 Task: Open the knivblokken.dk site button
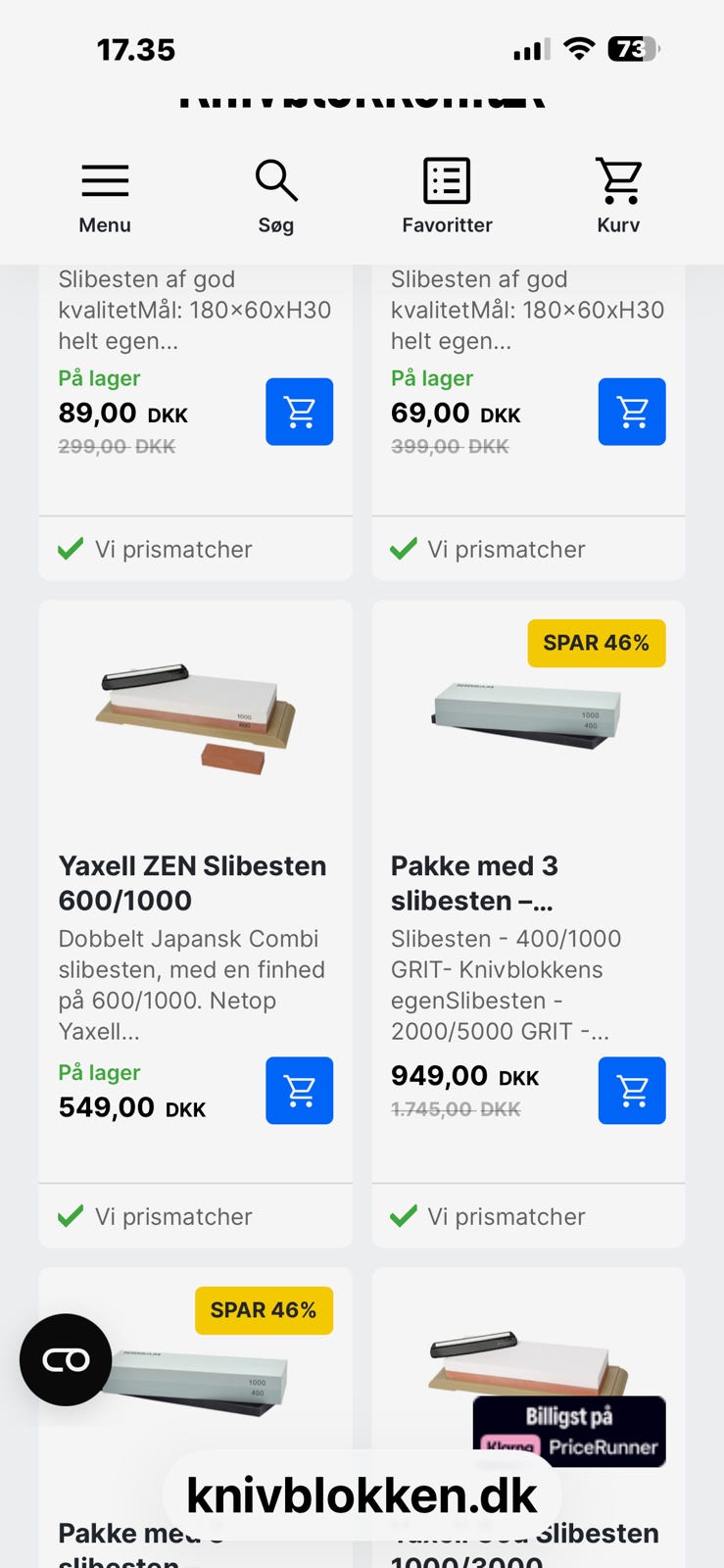coord(362,1494)
